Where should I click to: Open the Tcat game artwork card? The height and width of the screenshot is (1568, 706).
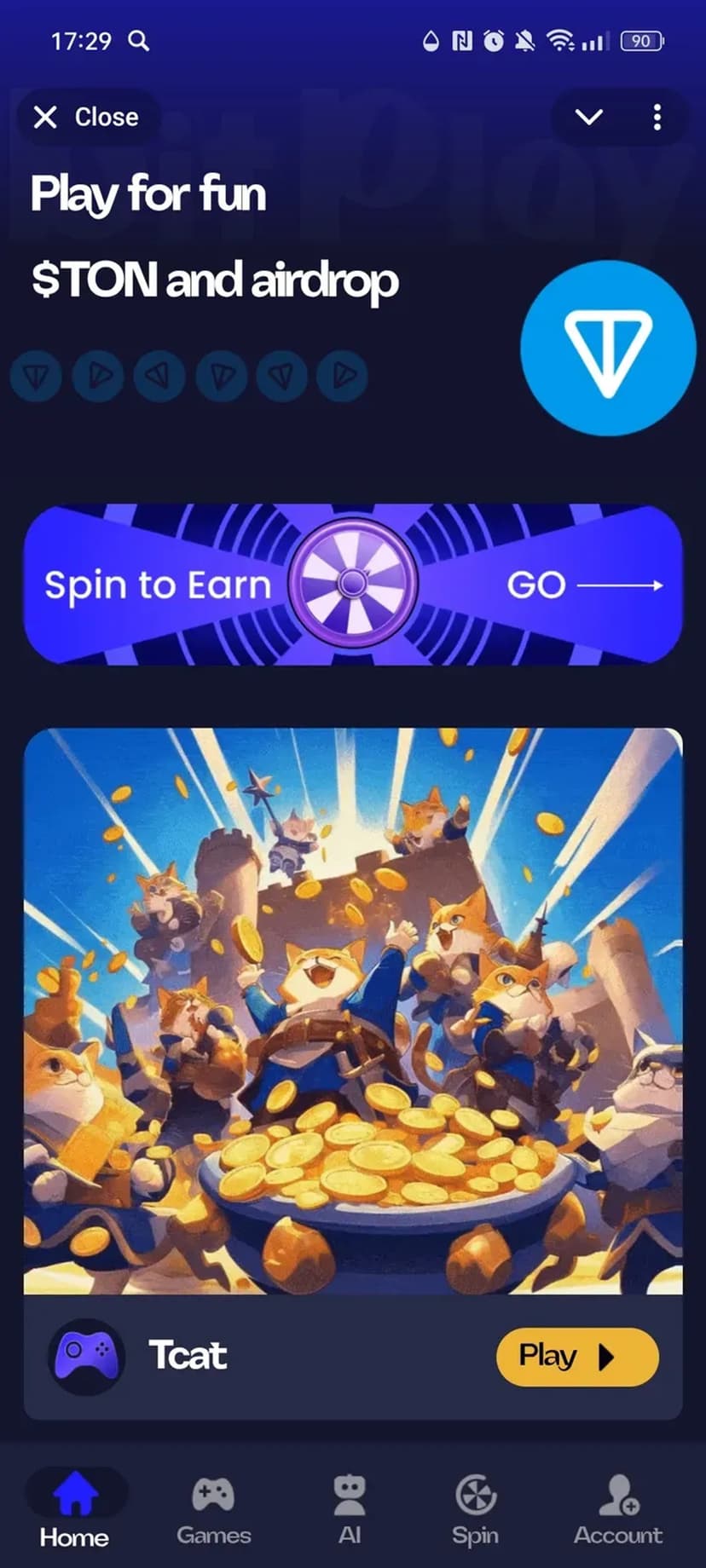click(x=353, y=1011)
